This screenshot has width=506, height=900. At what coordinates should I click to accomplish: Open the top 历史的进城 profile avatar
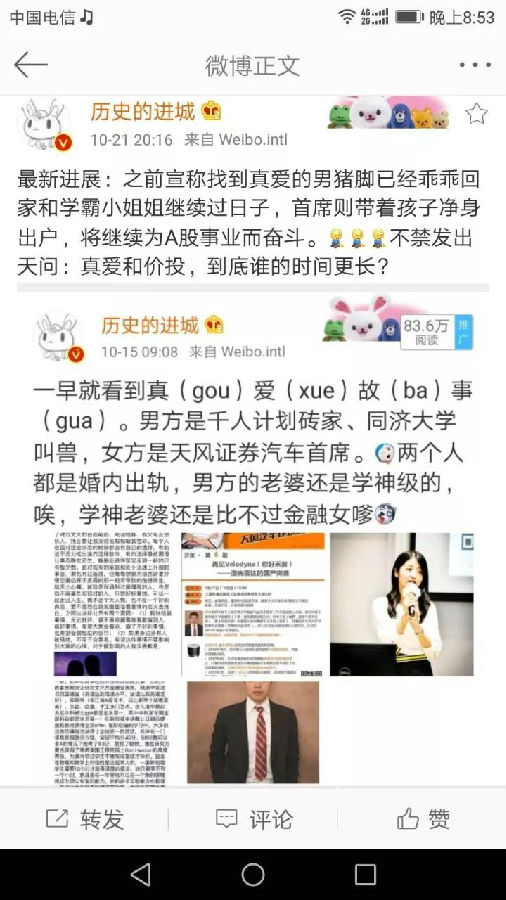(46, 125)
